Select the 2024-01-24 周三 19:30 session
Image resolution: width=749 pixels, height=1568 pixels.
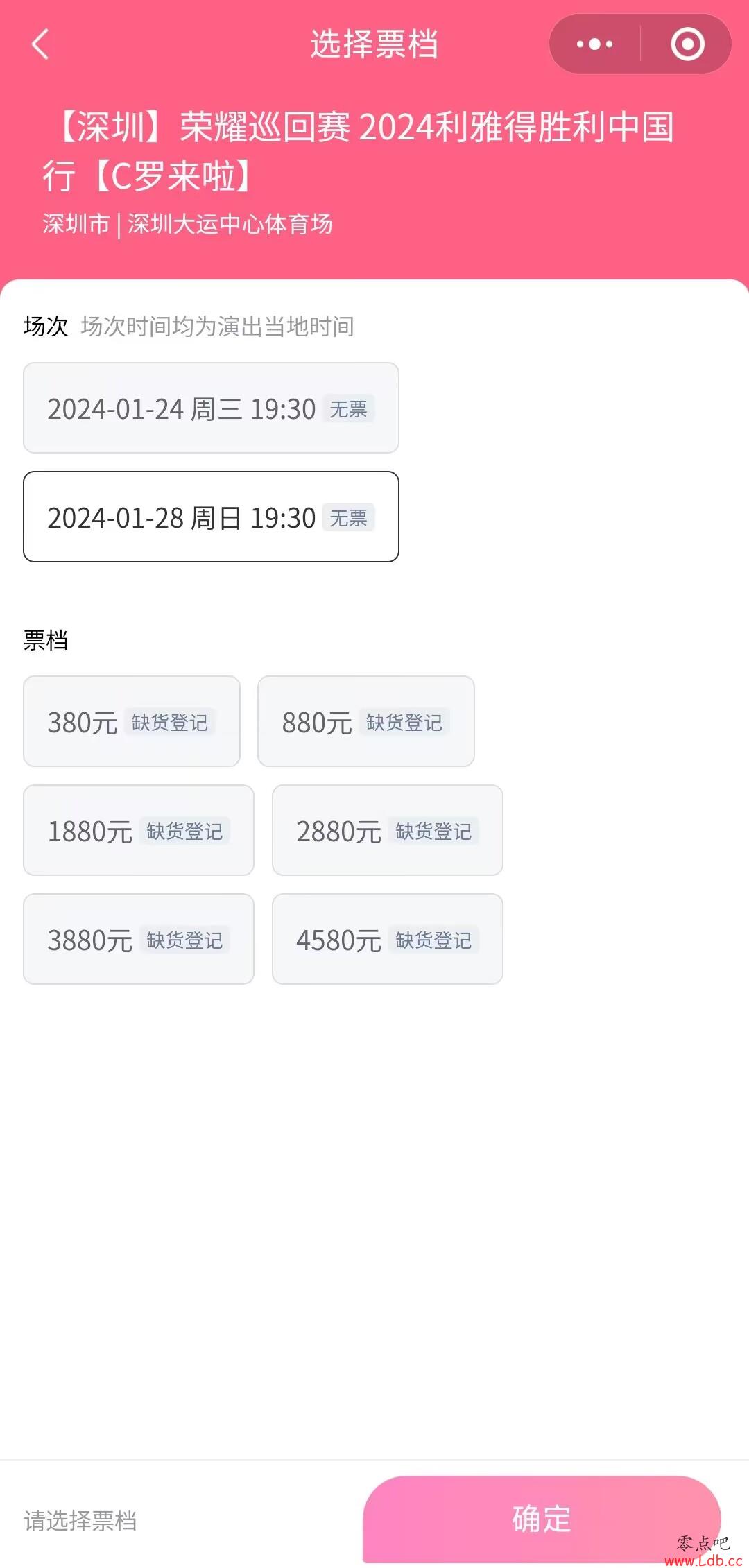click(x=211, y=408)
